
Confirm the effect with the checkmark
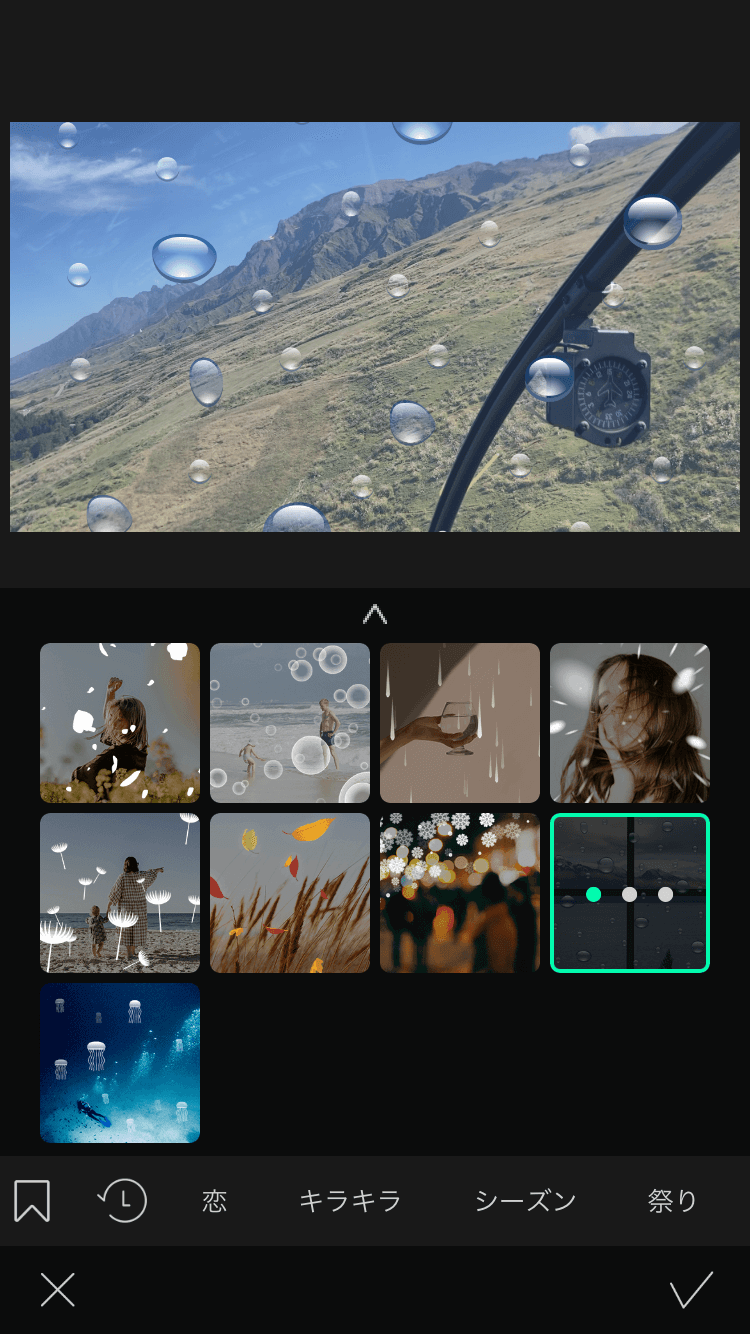coord(691,1290)
